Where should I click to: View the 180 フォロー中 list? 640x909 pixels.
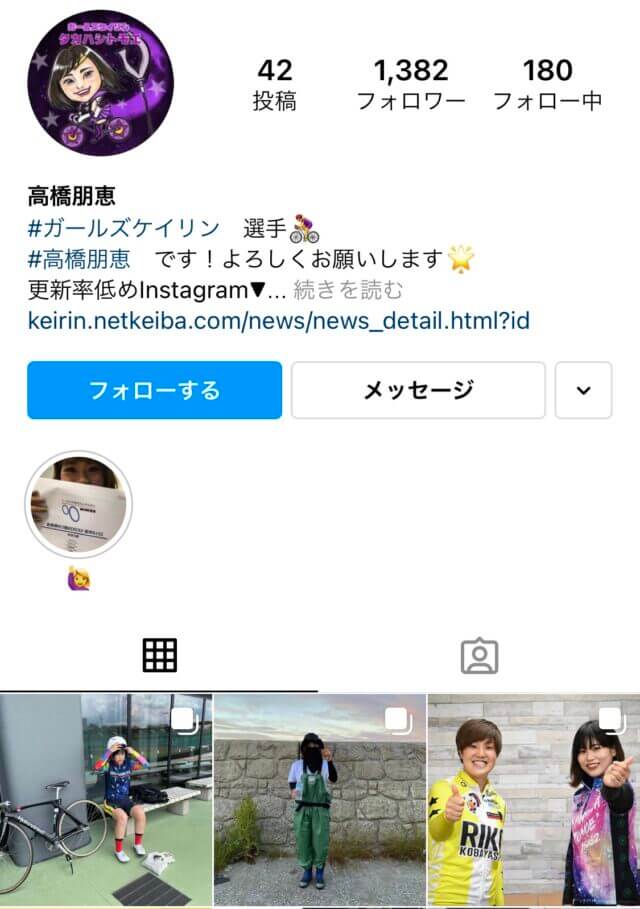point(547,84)
